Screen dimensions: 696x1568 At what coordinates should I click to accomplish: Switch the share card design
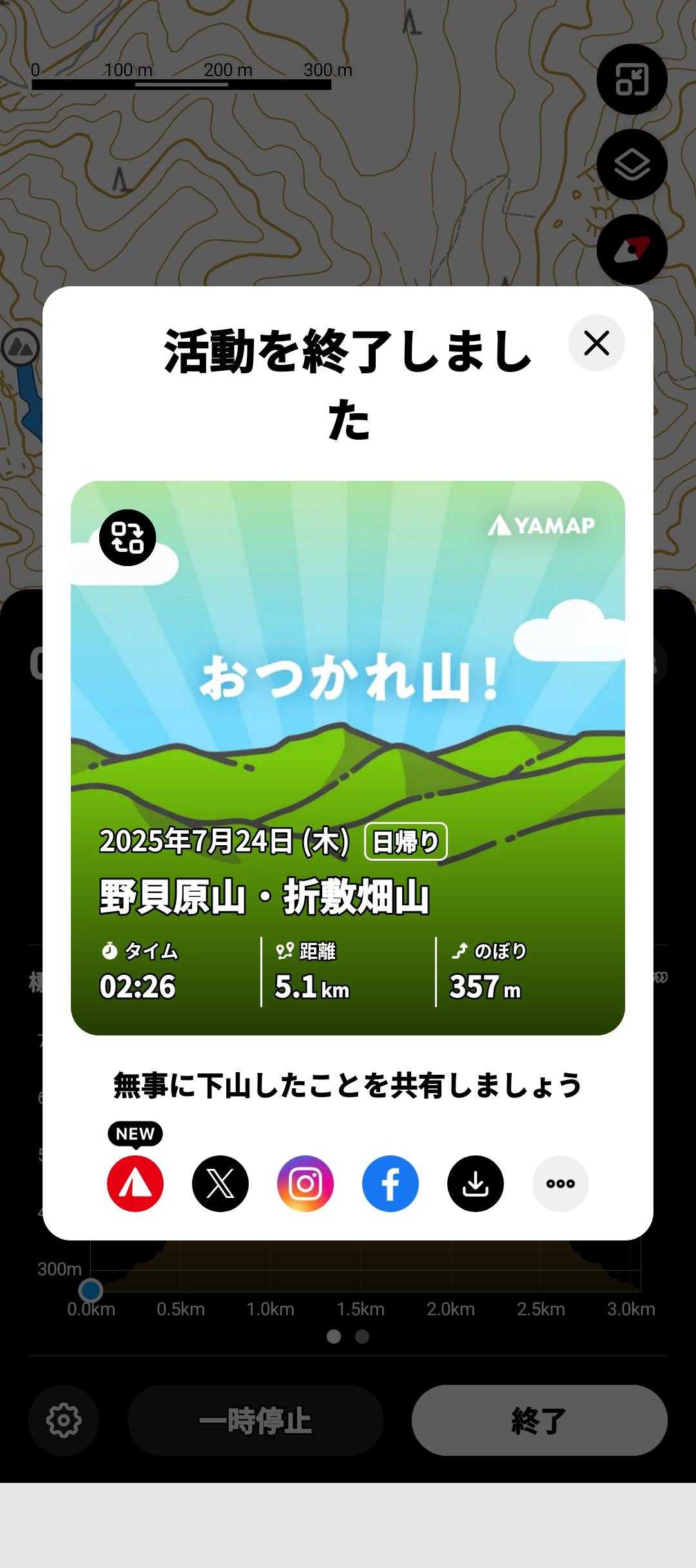click(128, 538)
